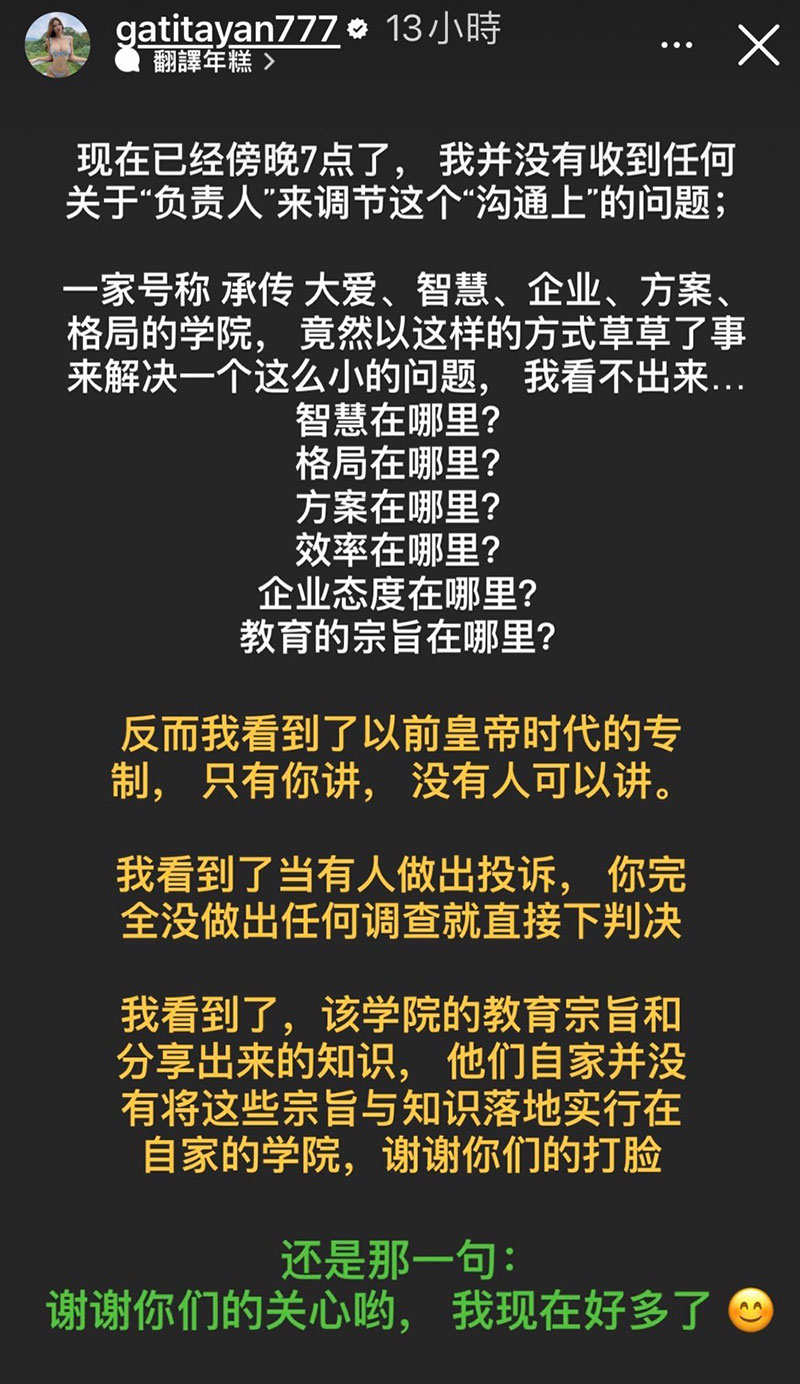Open the three-dot options menu
800x1384 pixels.
pyautogui.click(x=677, y=46)
